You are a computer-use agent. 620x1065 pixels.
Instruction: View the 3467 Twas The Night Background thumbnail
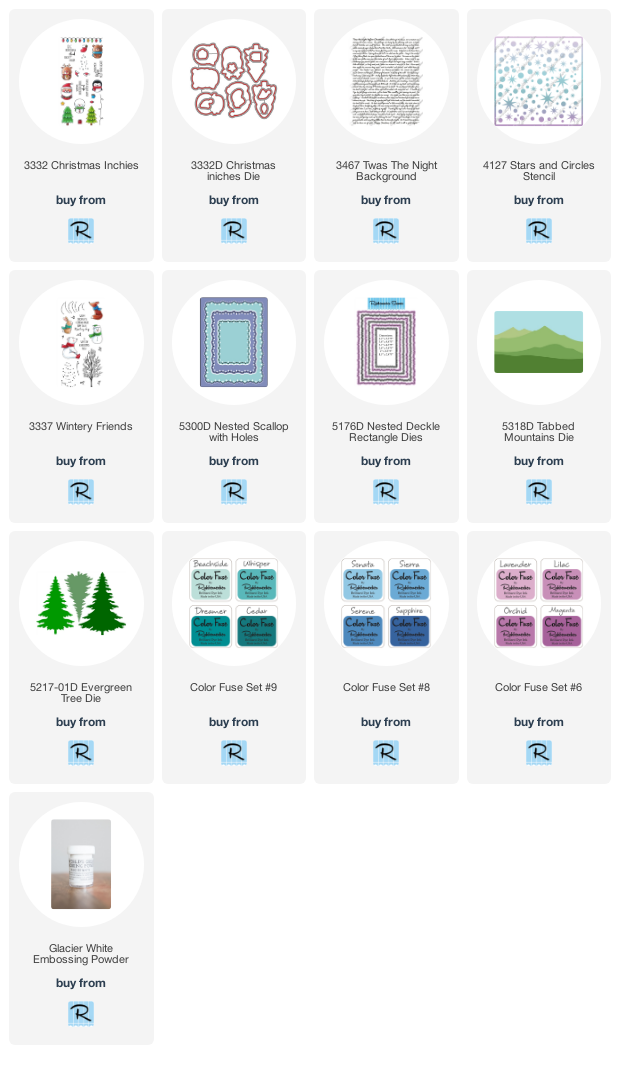tap(386, 82)
